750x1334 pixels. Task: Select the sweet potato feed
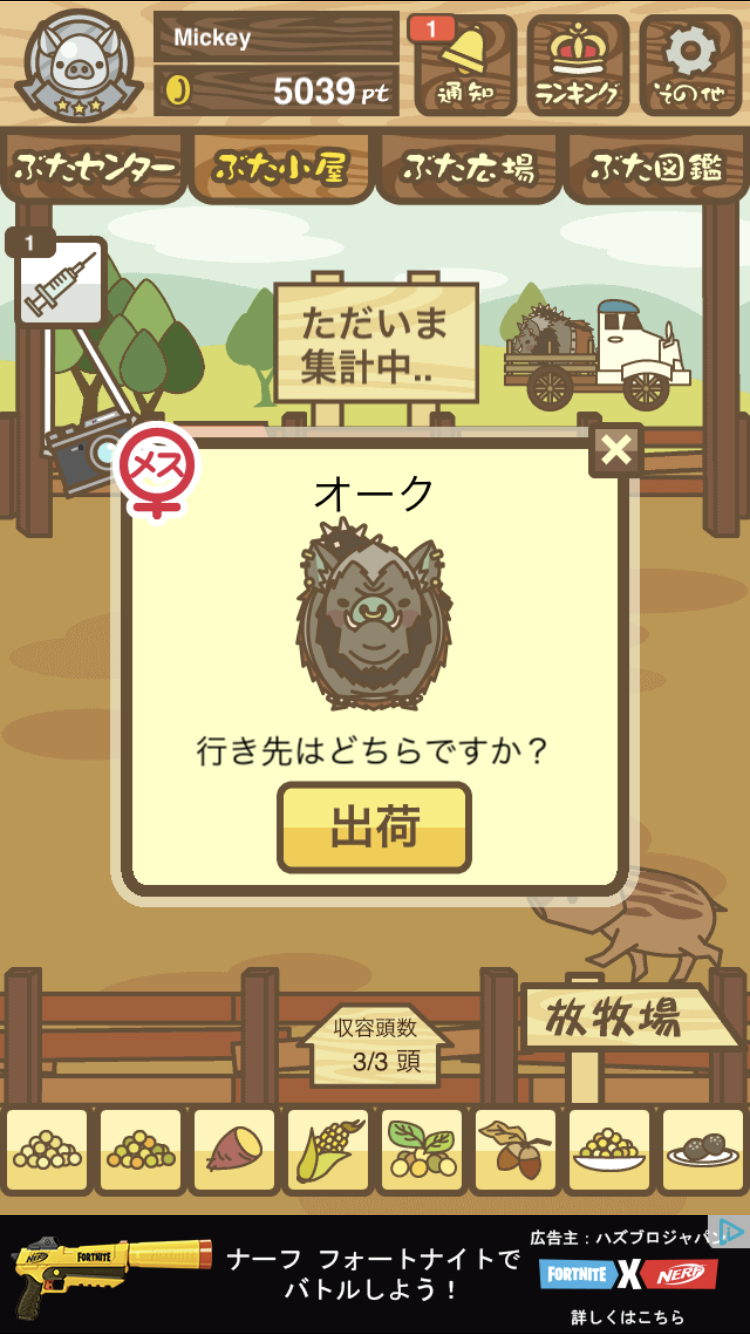pyautogui.click(x=234, y=1152)
